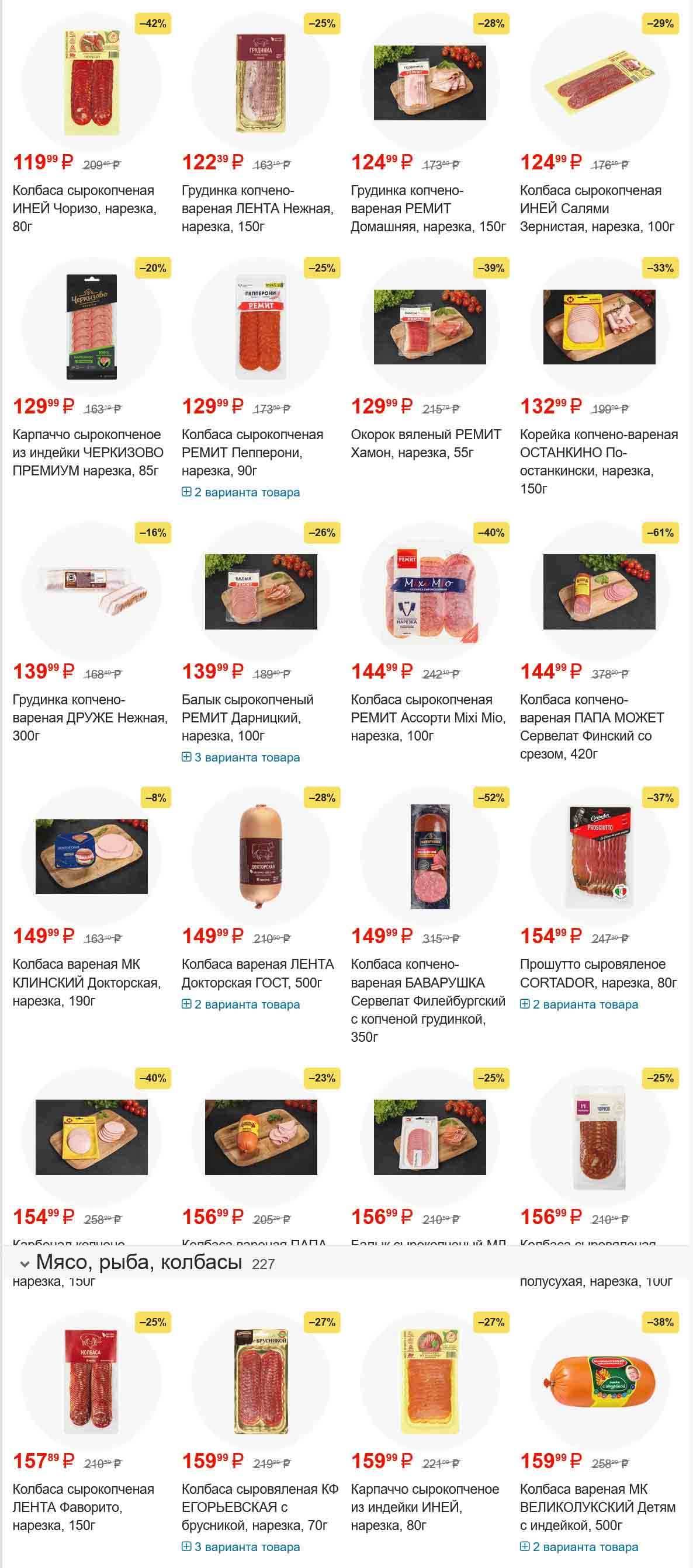Show 2 variants of Прошутто CORTADOR

pos(579,1004)
